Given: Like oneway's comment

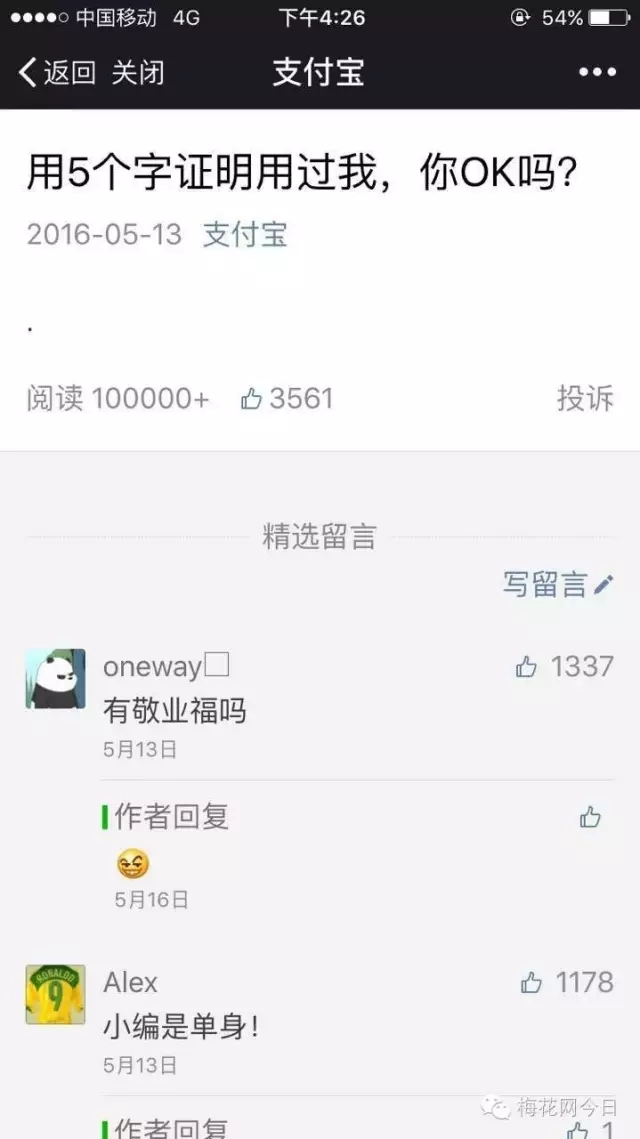Looking at the screenshot, I should (x=527, y=667).
